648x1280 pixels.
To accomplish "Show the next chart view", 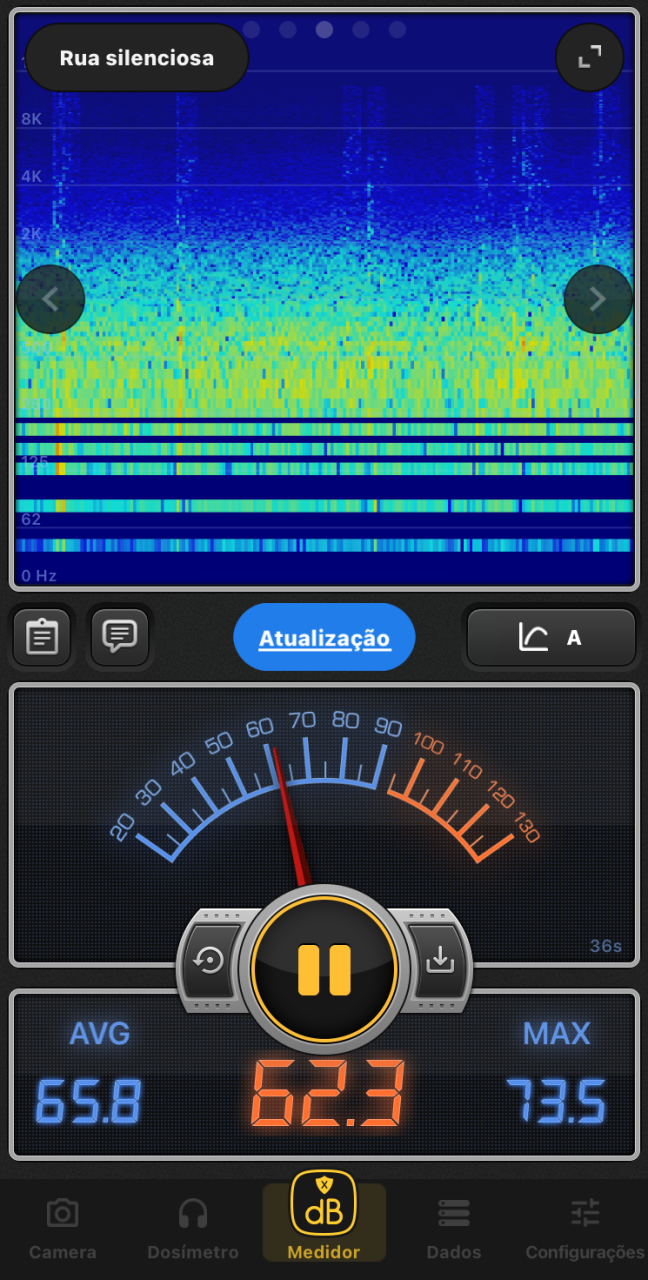I will 598,299.
